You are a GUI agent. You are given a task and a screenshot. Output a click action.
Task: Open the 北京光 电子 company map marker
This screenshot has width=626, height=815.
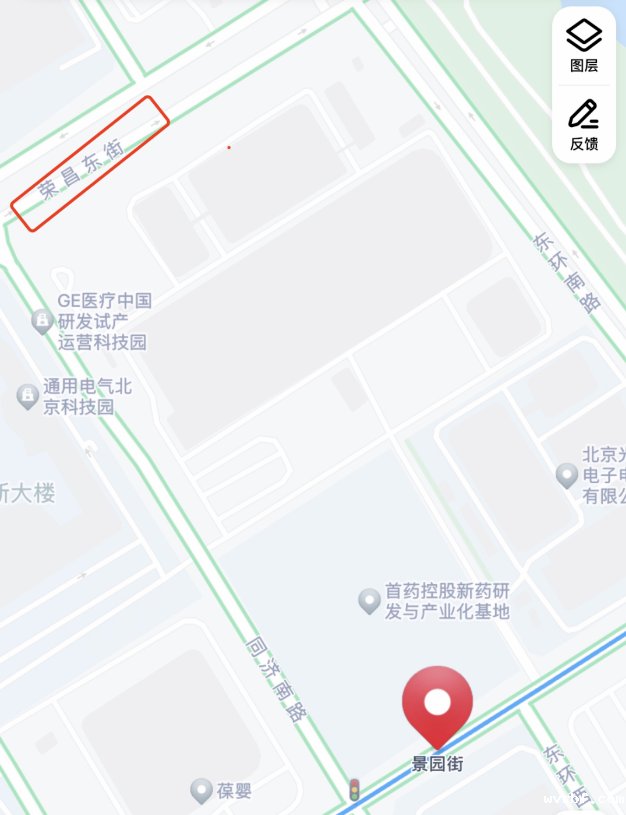click(567, 475)
